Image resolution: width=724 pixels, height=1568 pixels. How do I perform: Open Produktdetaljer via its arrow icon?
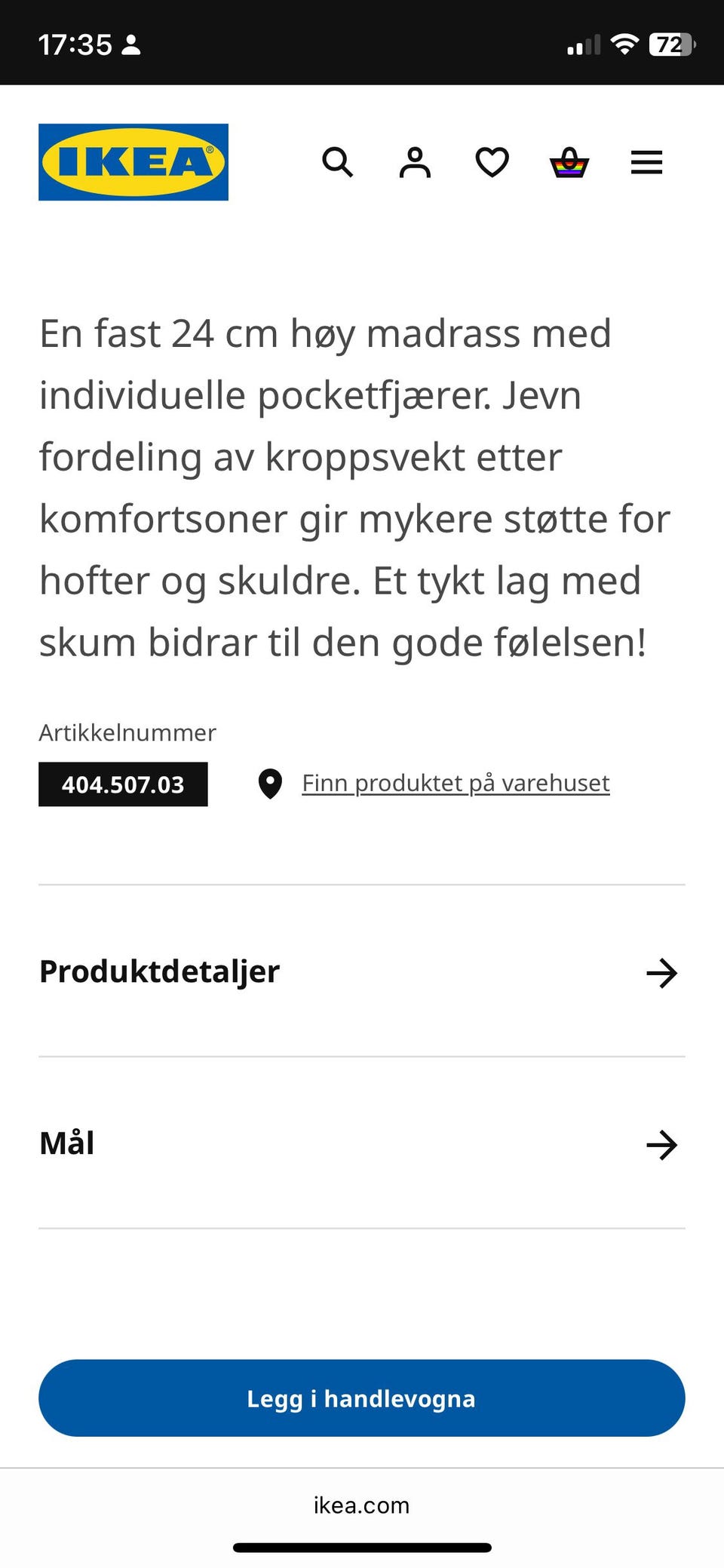tap(662, 974)
